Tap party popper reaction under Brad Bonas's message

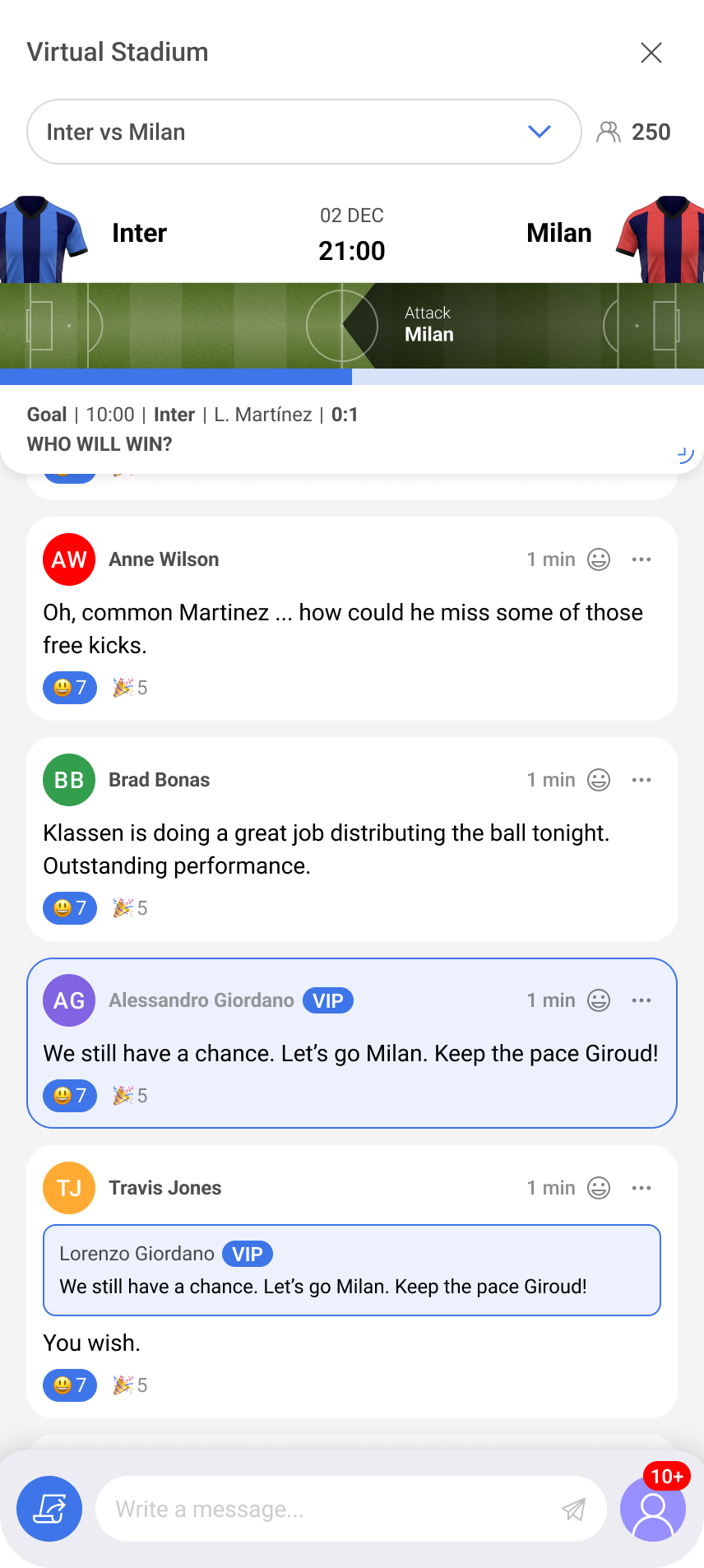pyautogui.click(x=130, y=908)
